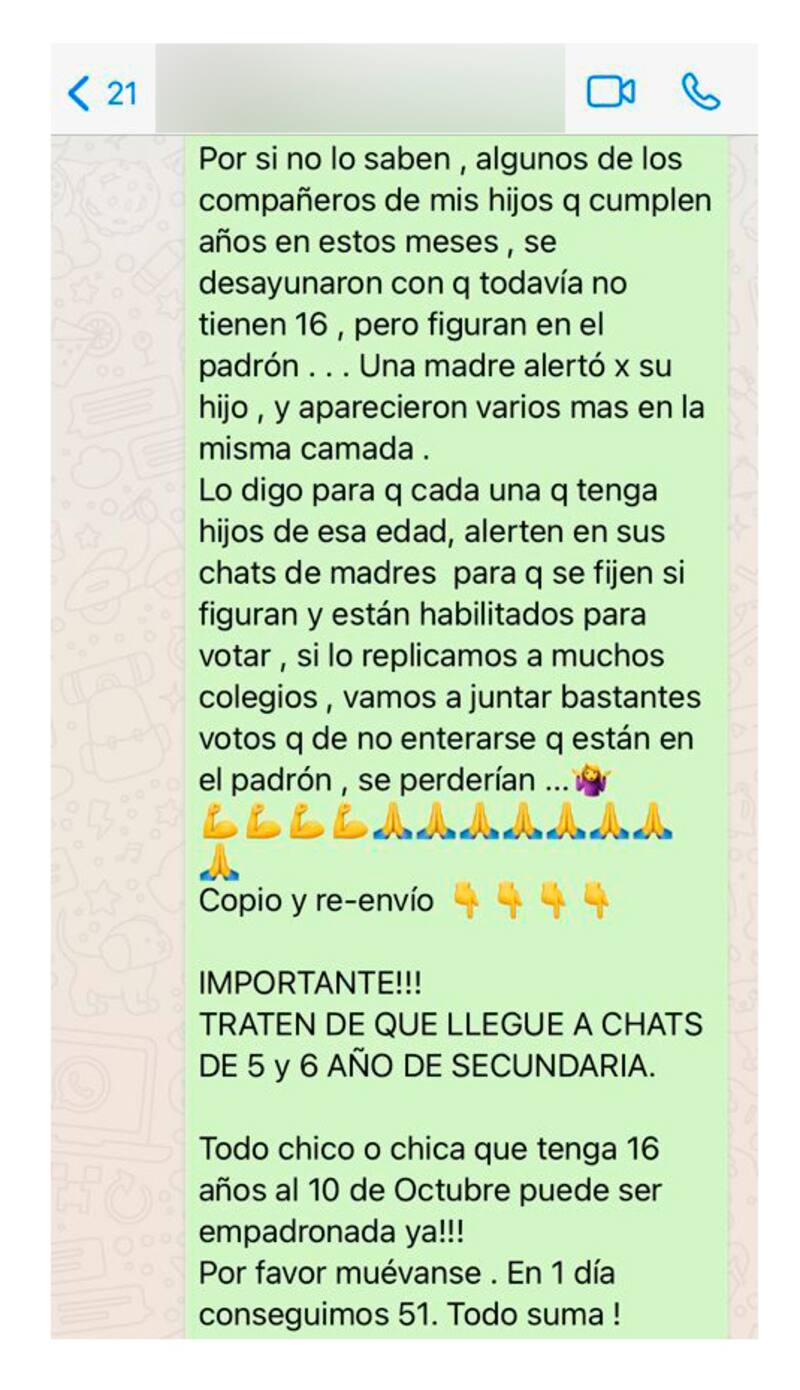
Task: Go back to the chat list
Action: pyautogui.click(x=98, y=93)
